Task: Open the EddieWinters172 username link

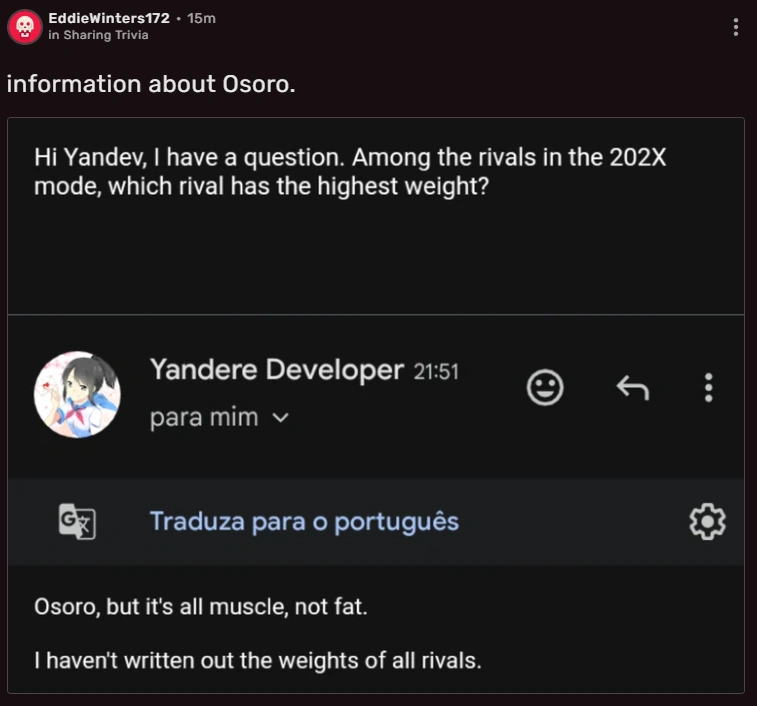Action: (109, 18)
